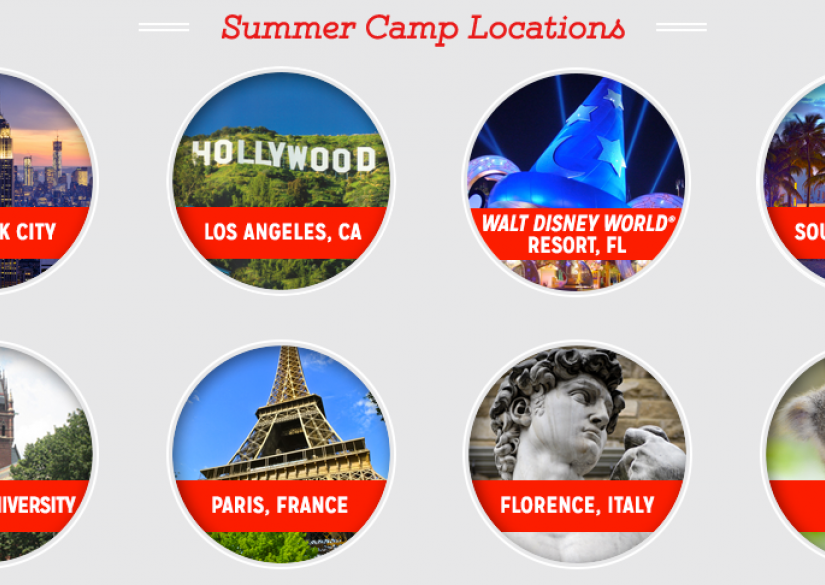Open the Los Angeles, CA camp location

(281, 182)
